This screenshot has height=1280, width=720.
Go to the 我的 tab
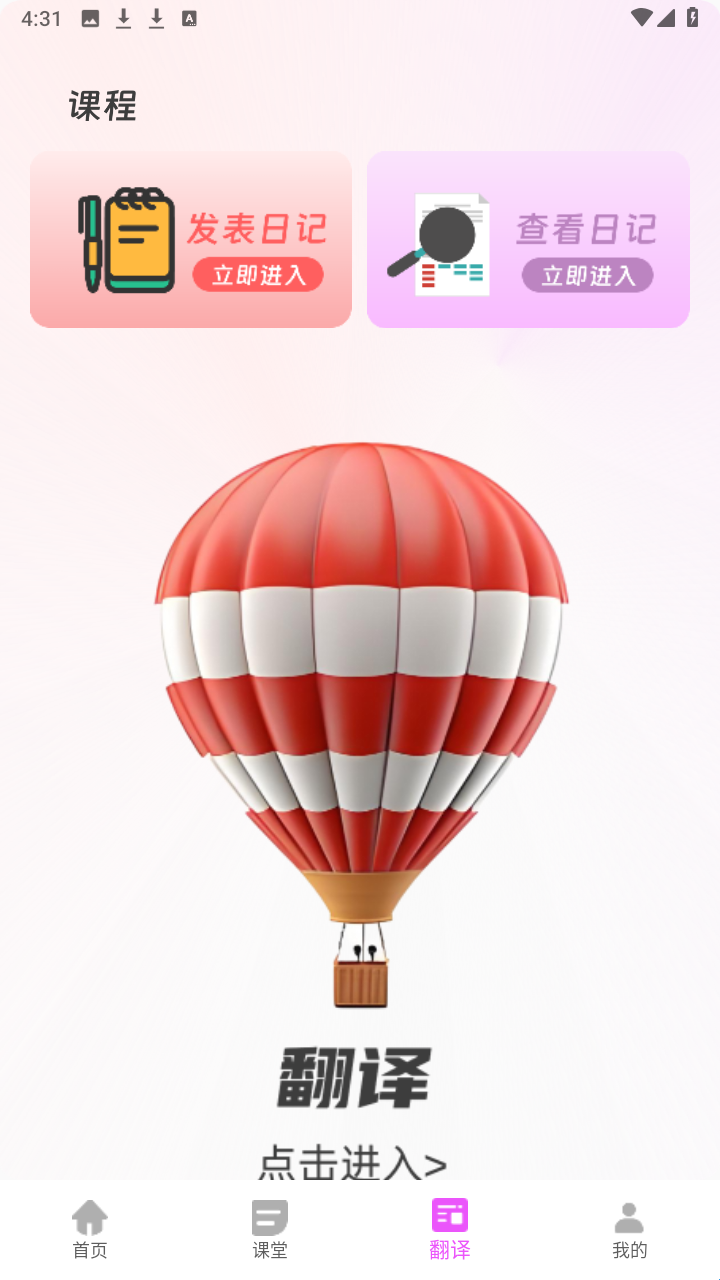click(x=630, y=1230)
